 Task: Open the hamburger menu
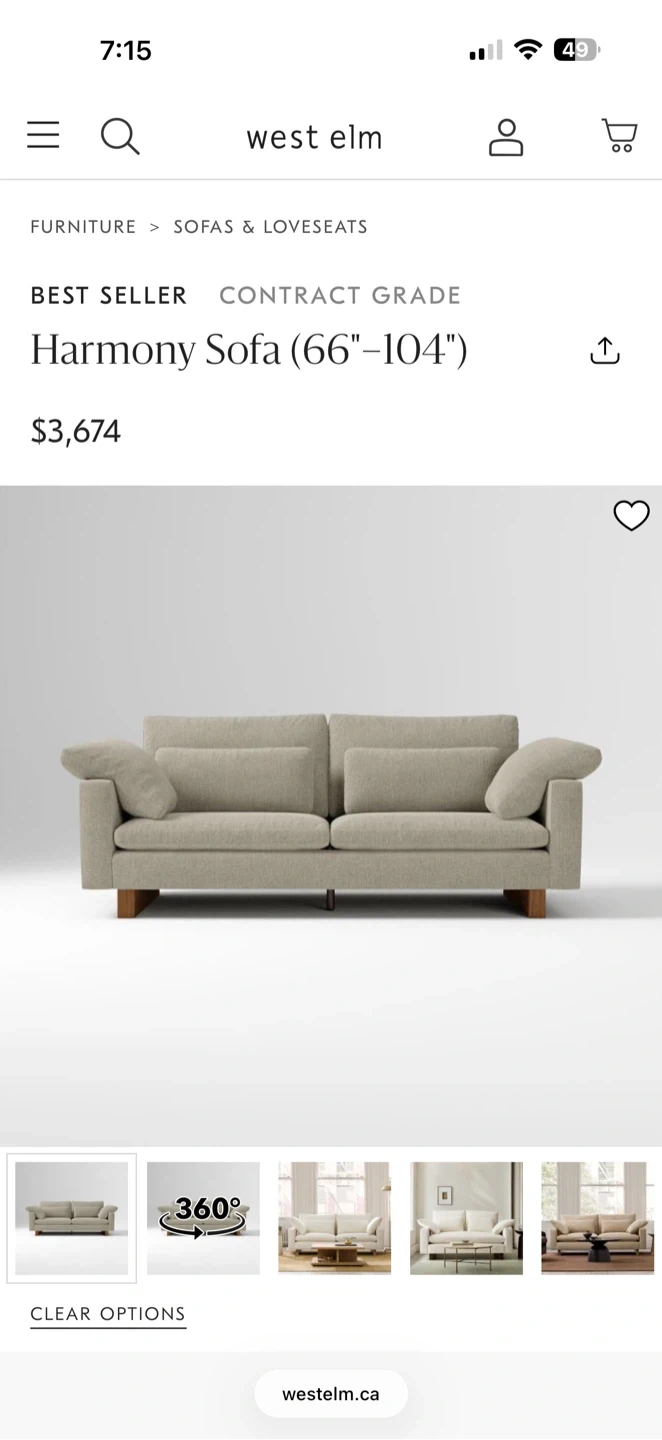pyautogui.click(x=43, y=135)
